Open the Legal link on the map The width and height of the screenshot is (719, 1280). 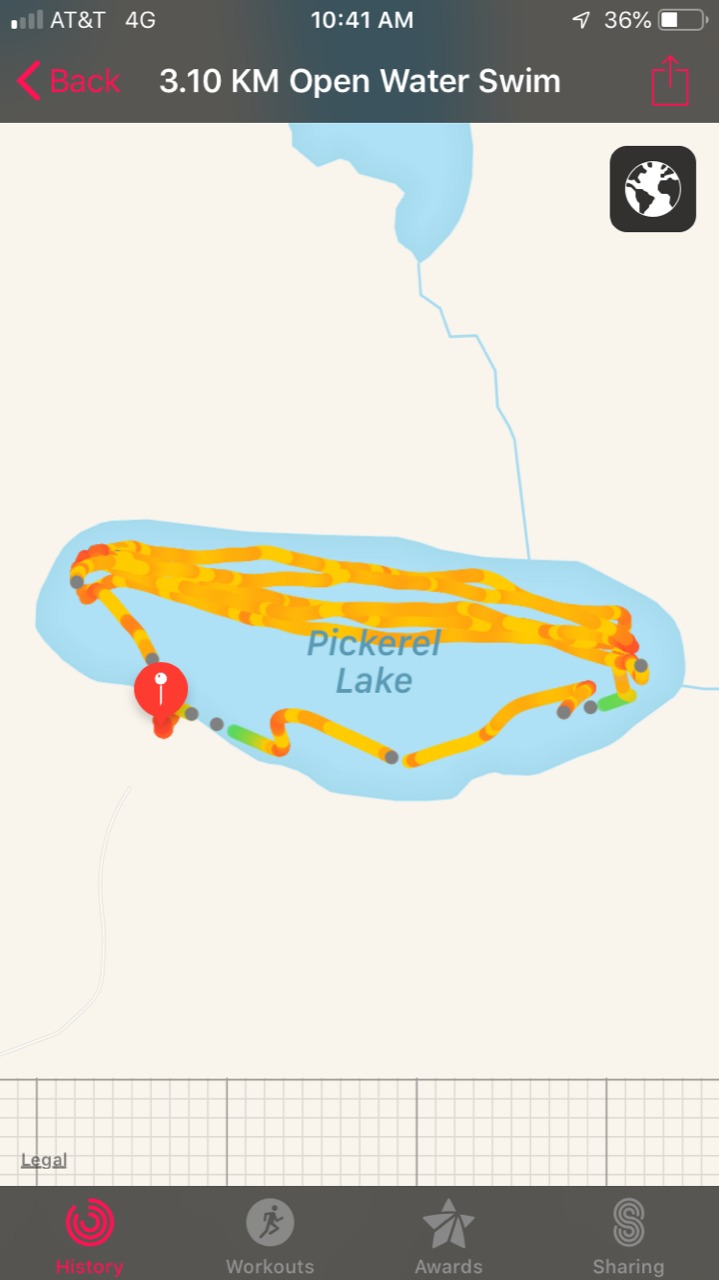tap(44, 1160)
